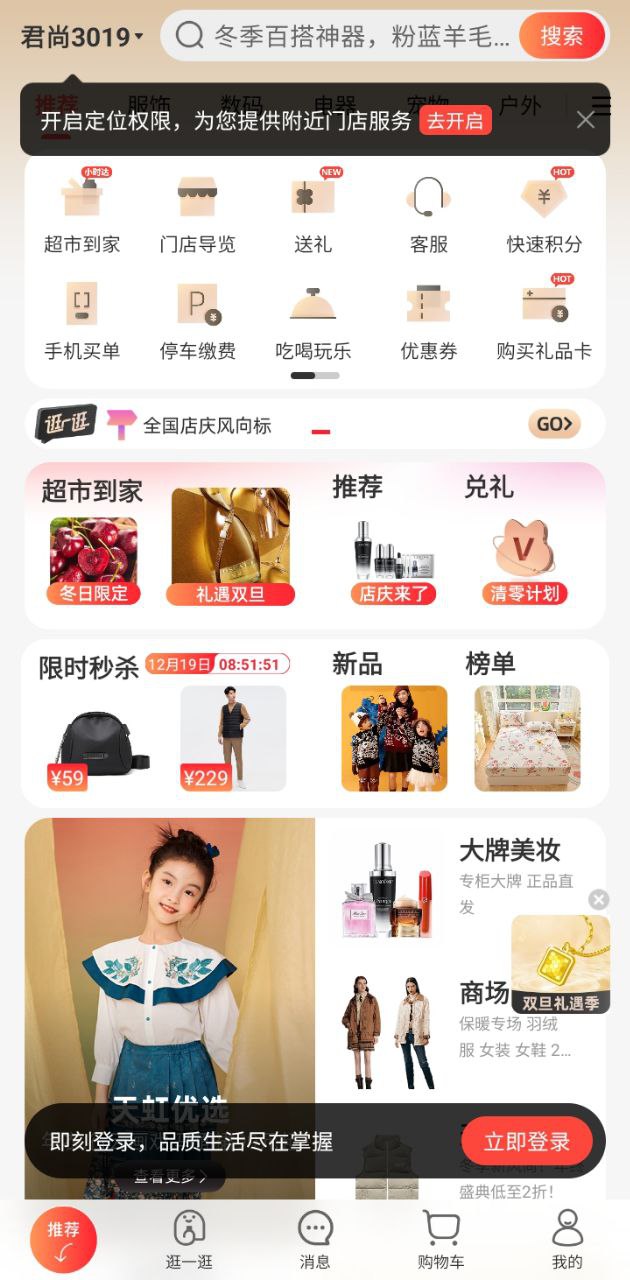Viewport: 630px width, 1280px height.
Task: Open 超市到家 shortcut
Action: coord(82,213)
